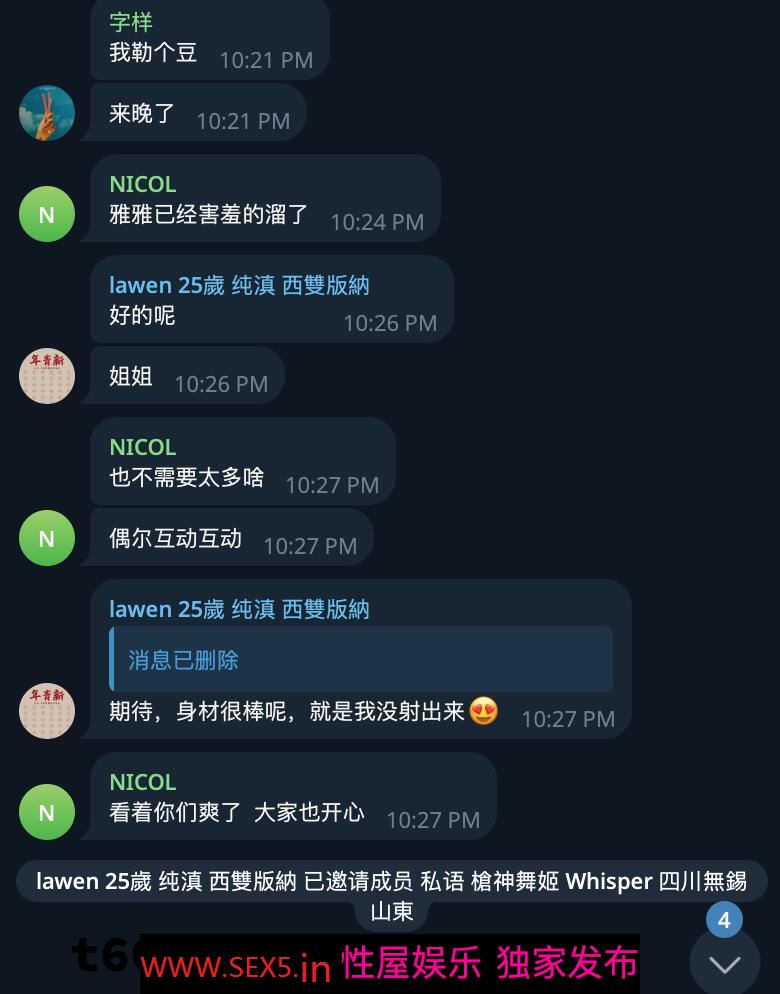Open avatar next to 姐姐 message
780x994 pixels.
47,376
